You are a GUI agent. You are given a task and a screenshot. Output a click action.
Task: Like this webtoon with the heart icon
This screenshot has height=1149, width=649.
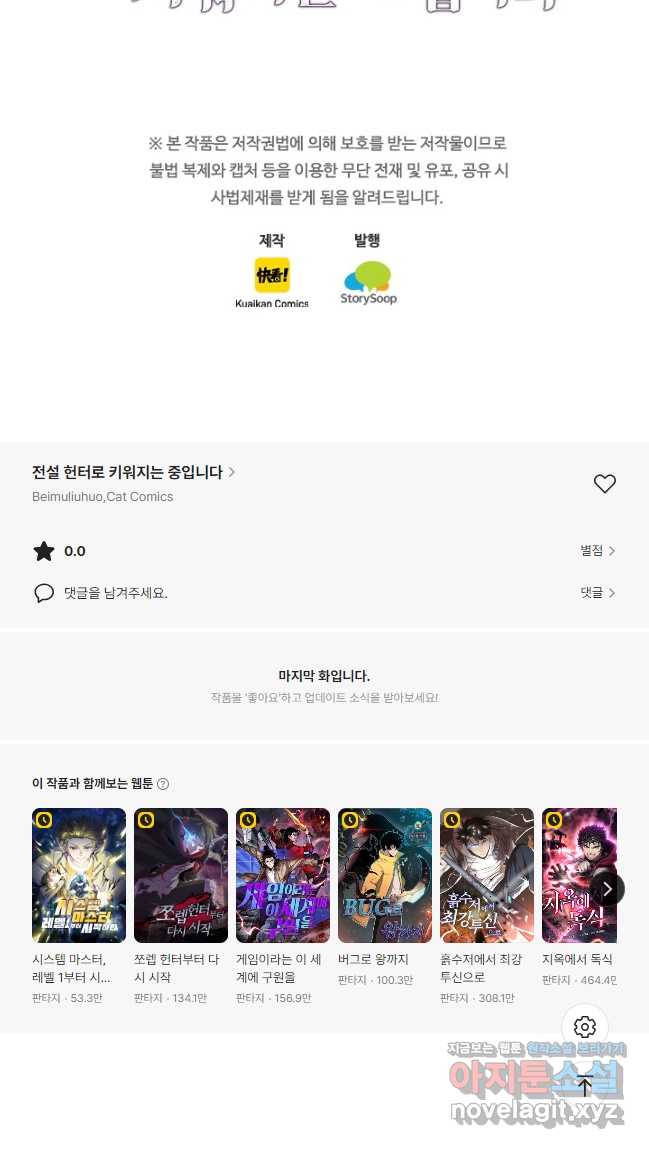click(604, 484)
